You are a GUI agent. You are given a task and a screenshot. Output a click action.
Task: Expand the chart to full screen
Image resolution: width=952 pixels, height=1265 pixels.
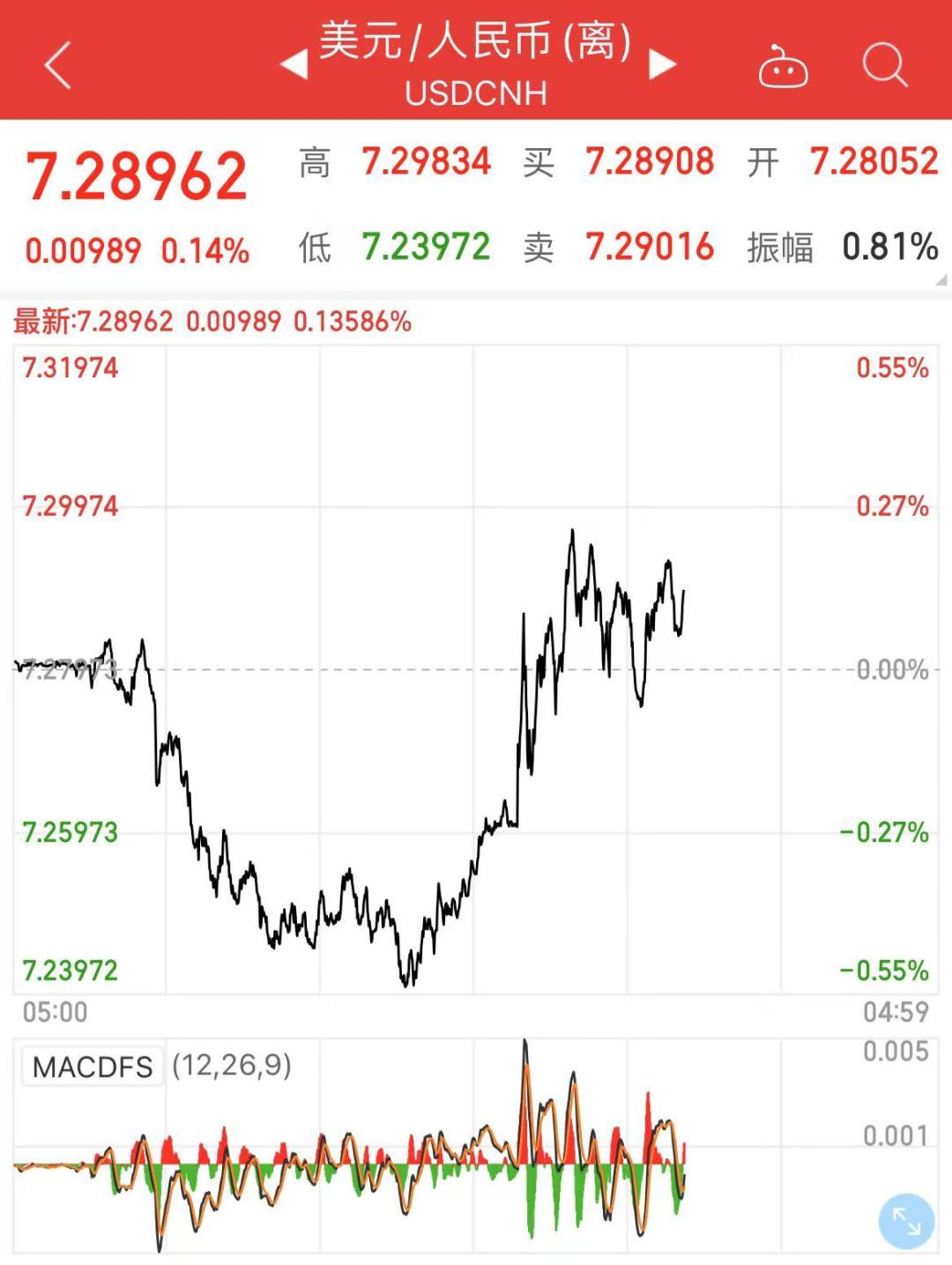(906, 1221)
